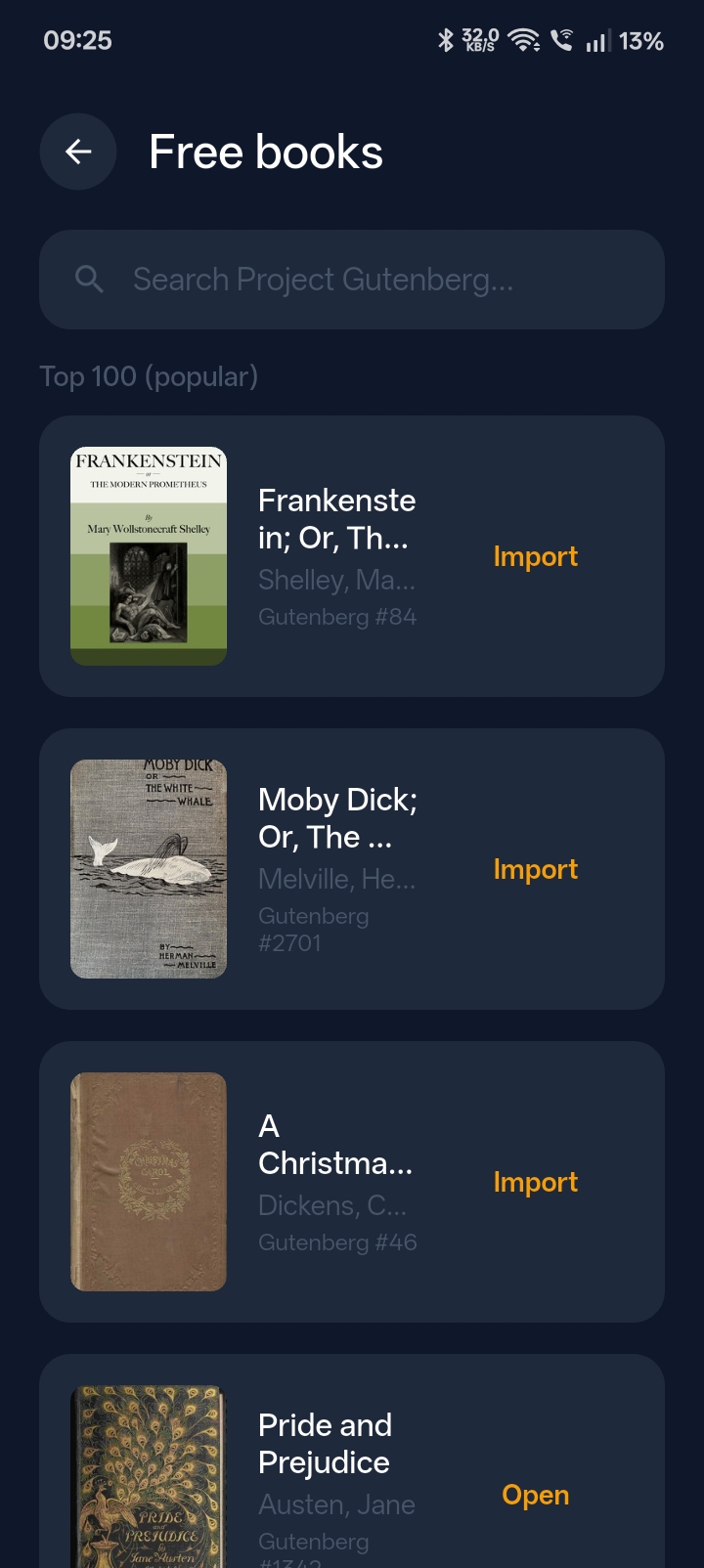Screen dimensions: 704x1568
Task: Import Frankenstein by Mary Shelley
Action: pyautogui.click(x=536, y=555)
